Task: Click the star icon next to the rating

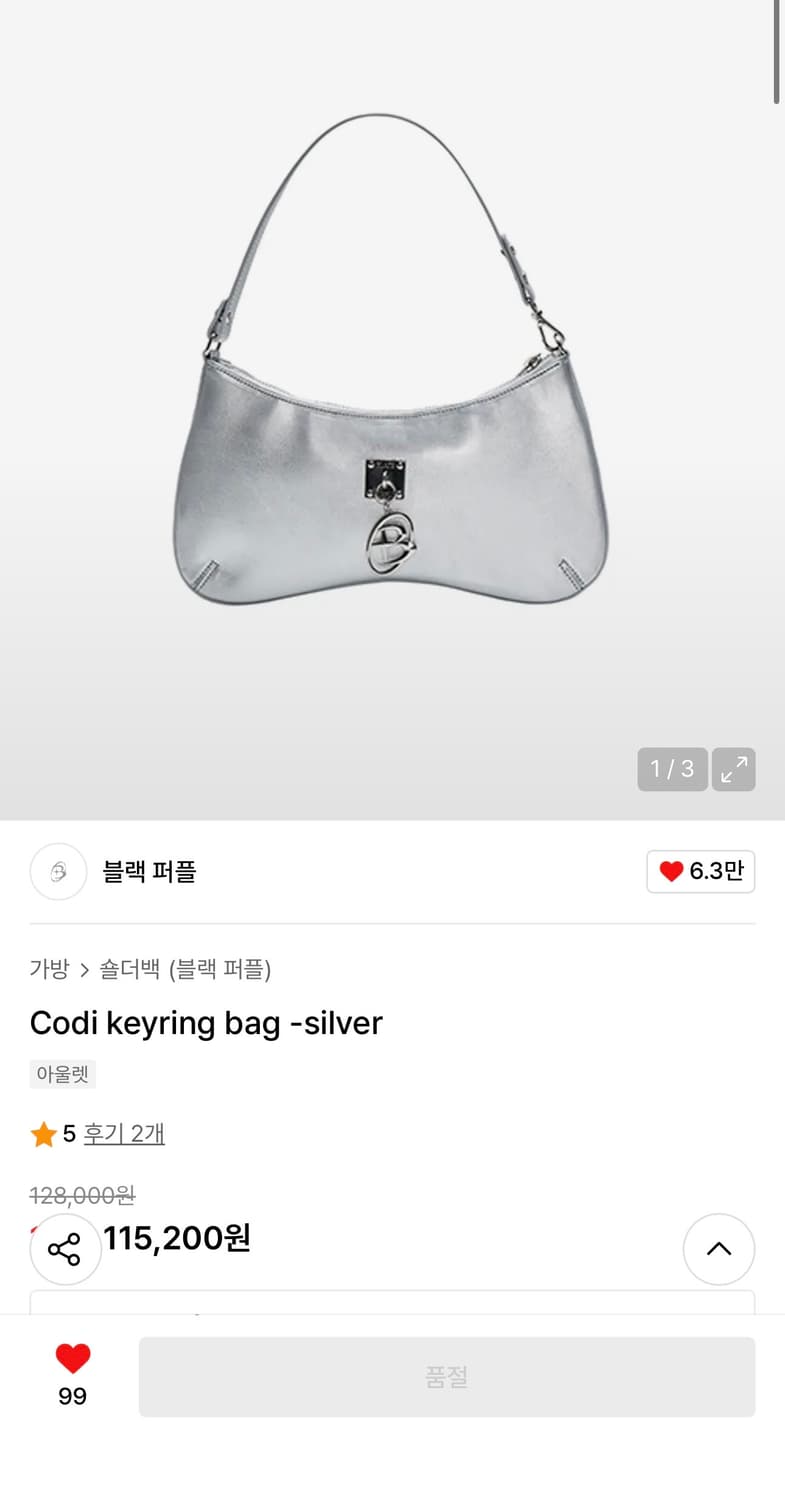Action: pyautogui.click(x=43, y=1134)
